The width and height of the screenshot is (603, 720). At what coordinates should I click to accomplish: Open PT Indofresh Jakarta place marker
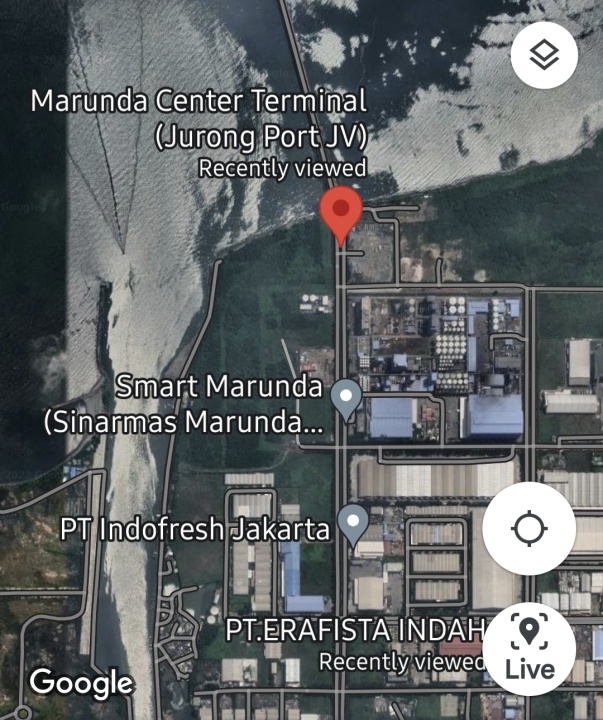[352, 524]
